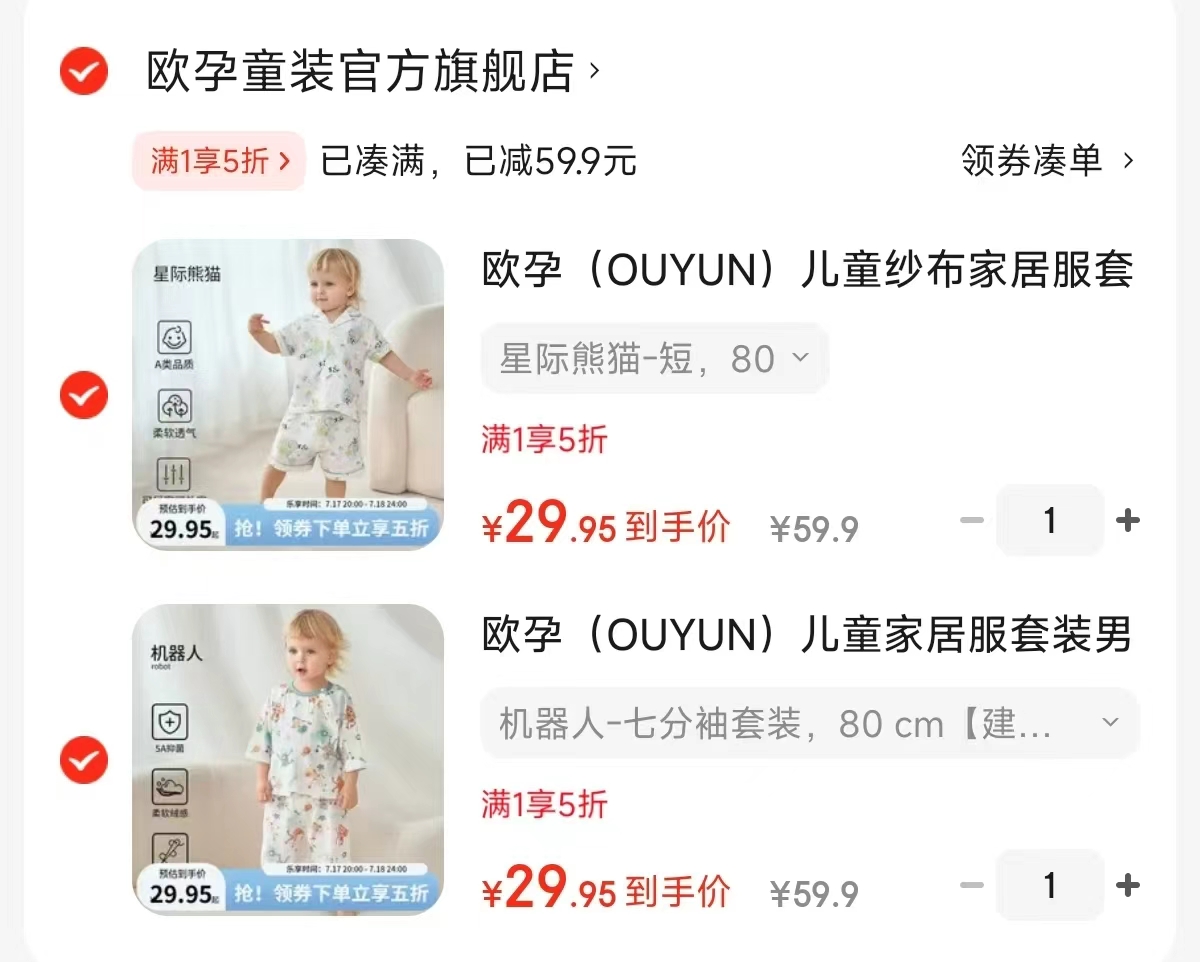Deselect the 机器人 pajama set item
Screen dimensions: 1200x962
coord(83,760)
